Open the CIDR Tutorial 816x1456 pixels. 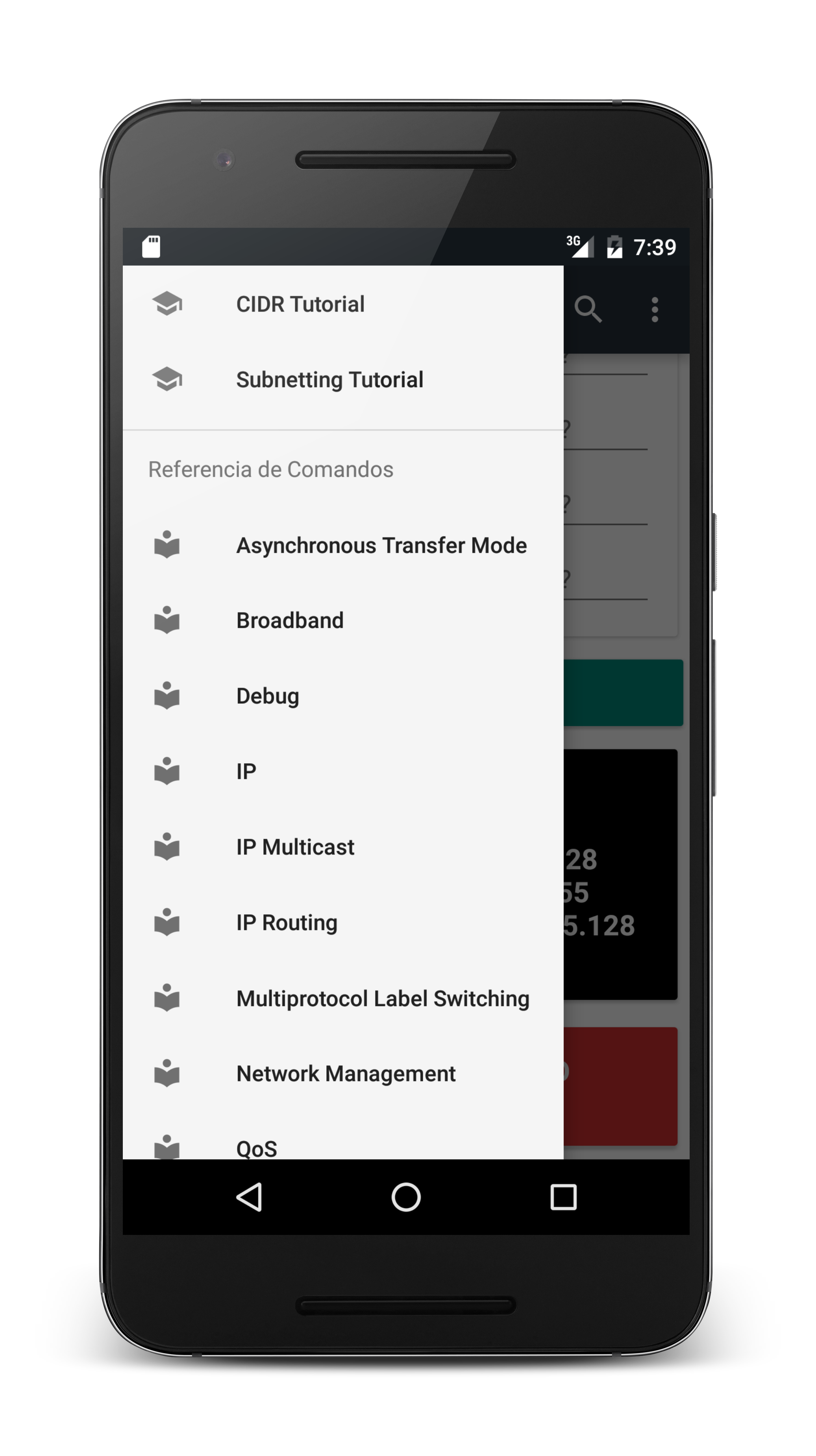[300, 304]
